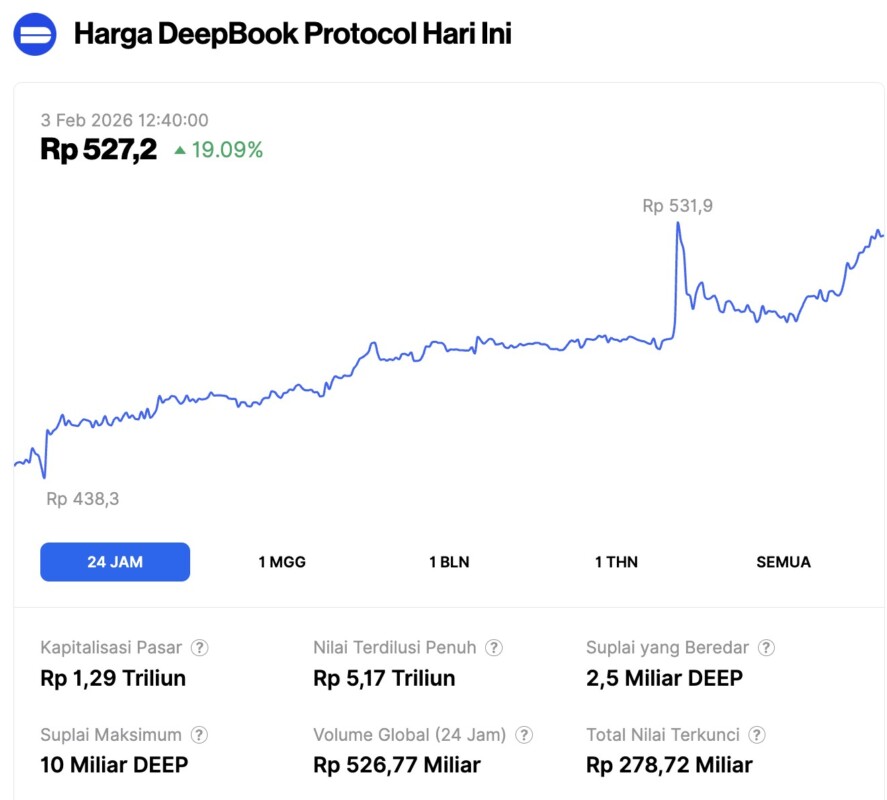Tap help icon beside Suplai yang Beredar
Viewport: 887px width, 800px height.
coord(767,648)
